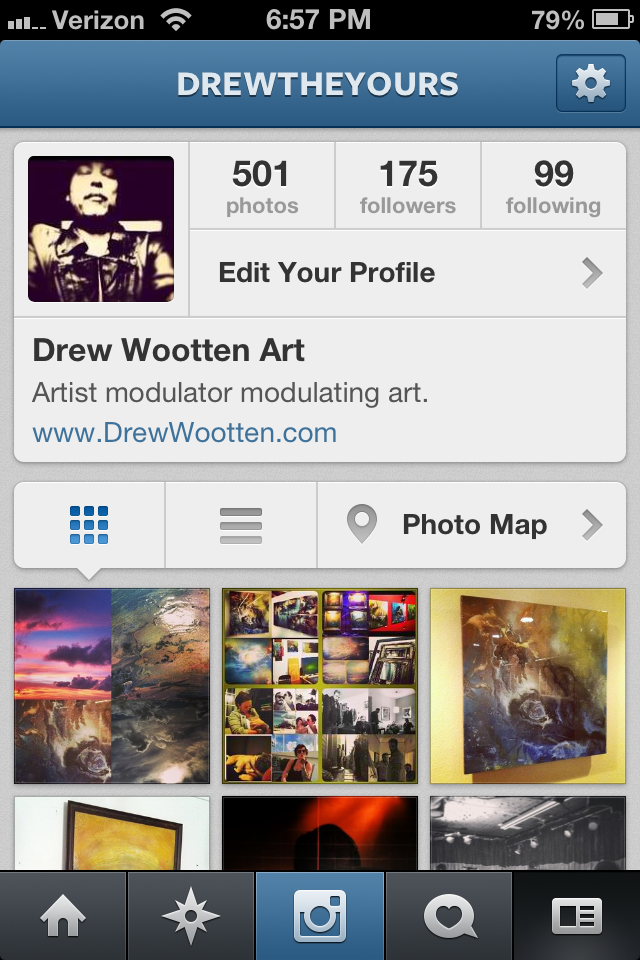Viewport: 640px width, 960px height.
Task: Open the News activity heart tab
Action: (448, 916)
